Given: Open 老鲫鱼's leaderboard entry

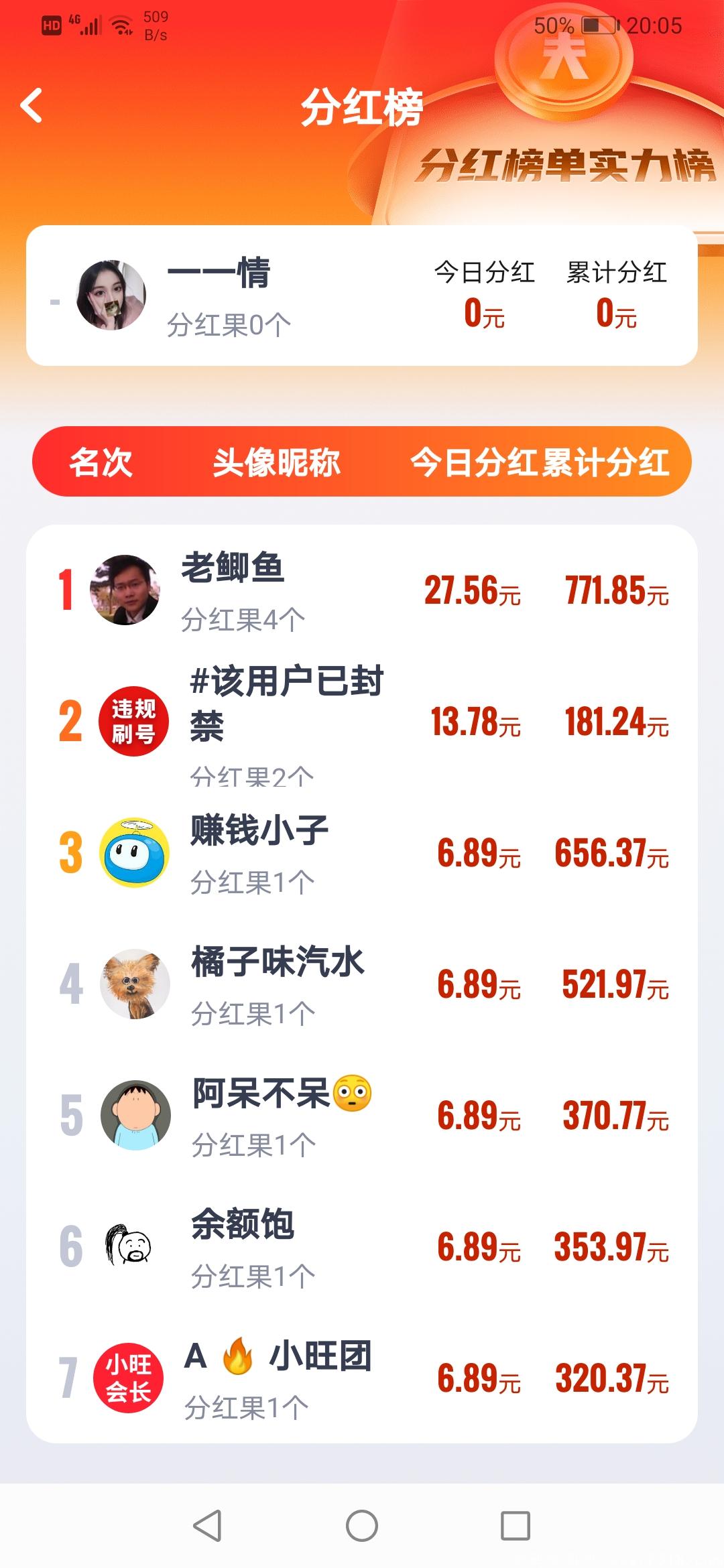Looking at the screenshot, I should 362,590.
